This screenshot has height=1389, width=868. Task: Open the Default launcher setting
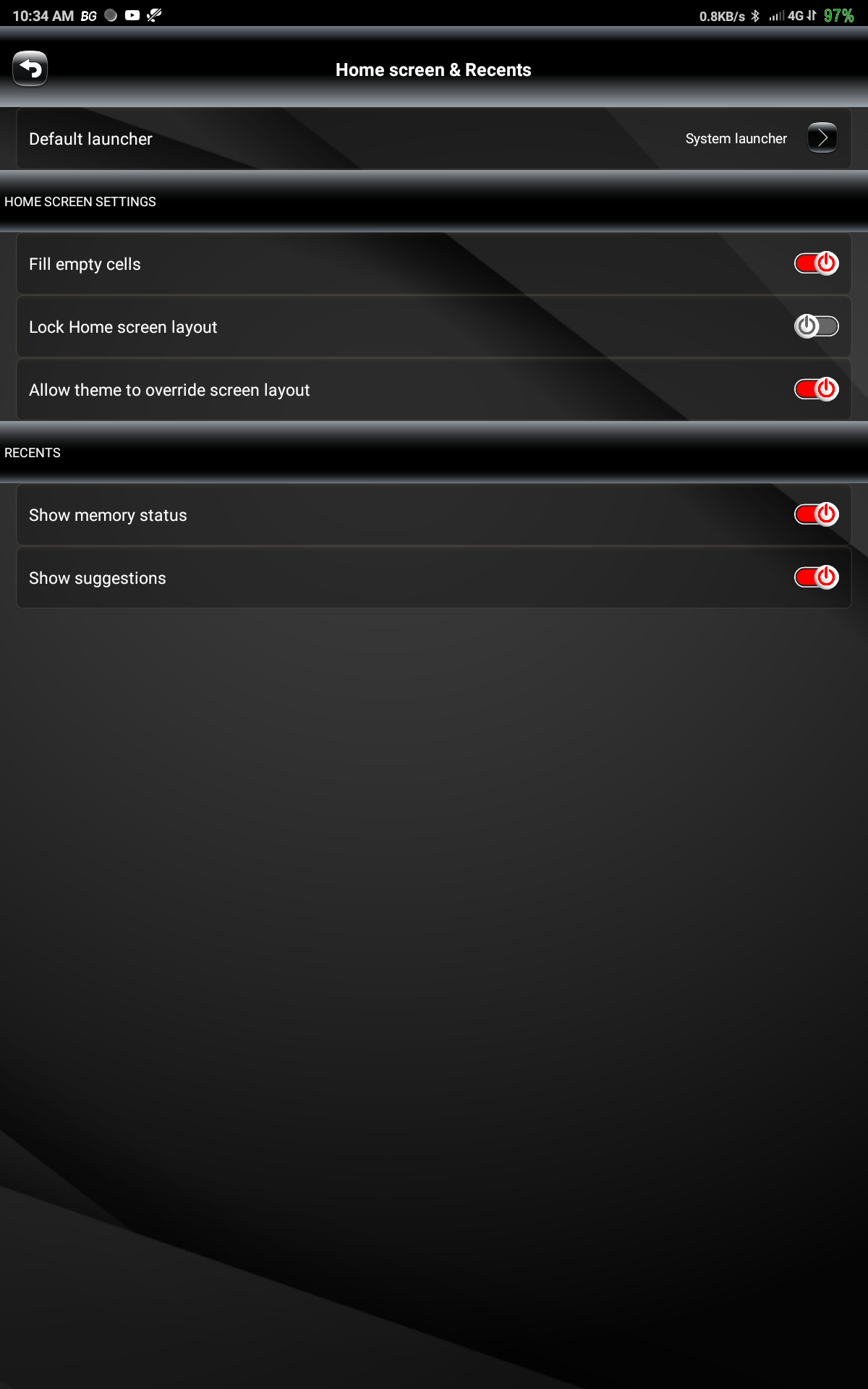click(433, 139)
